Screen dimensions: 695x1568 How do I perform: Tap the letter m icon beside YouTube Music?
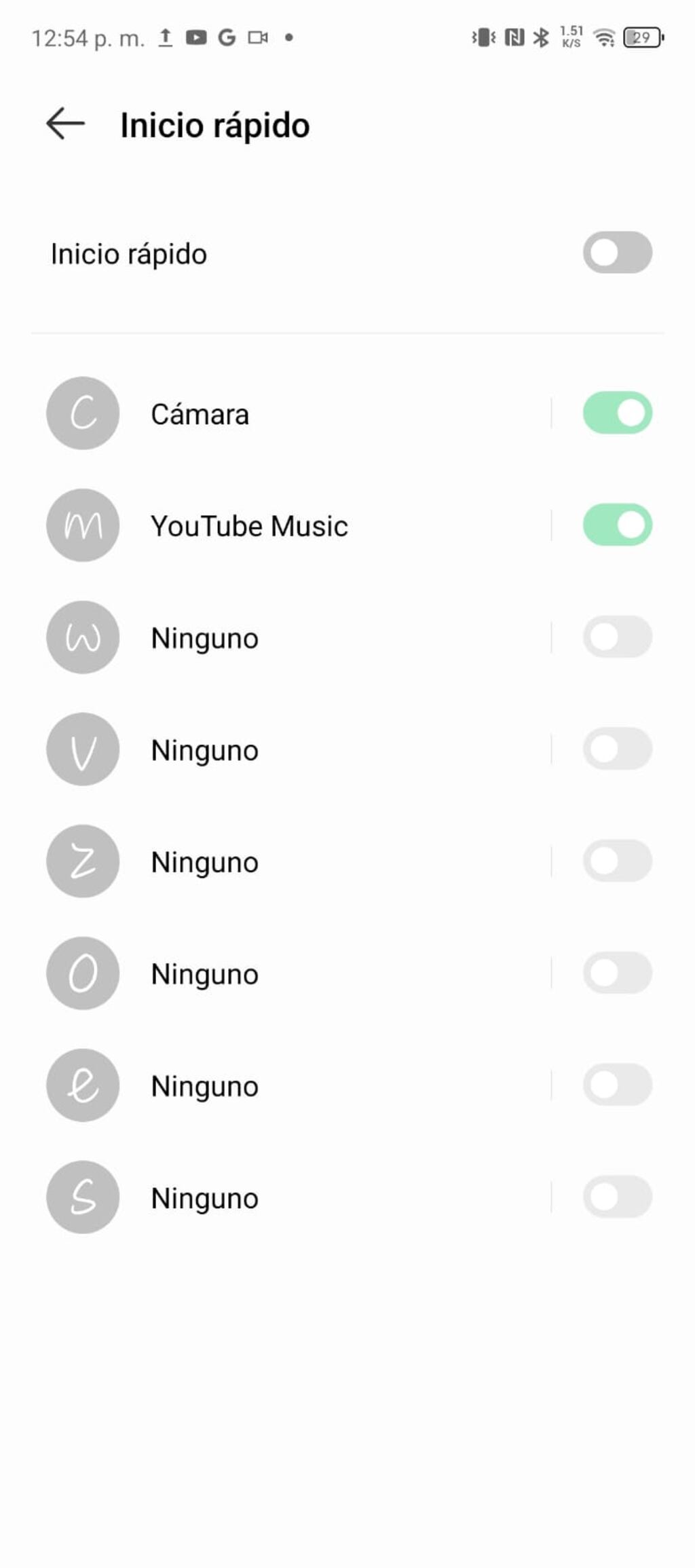click(x=82, y=525)
